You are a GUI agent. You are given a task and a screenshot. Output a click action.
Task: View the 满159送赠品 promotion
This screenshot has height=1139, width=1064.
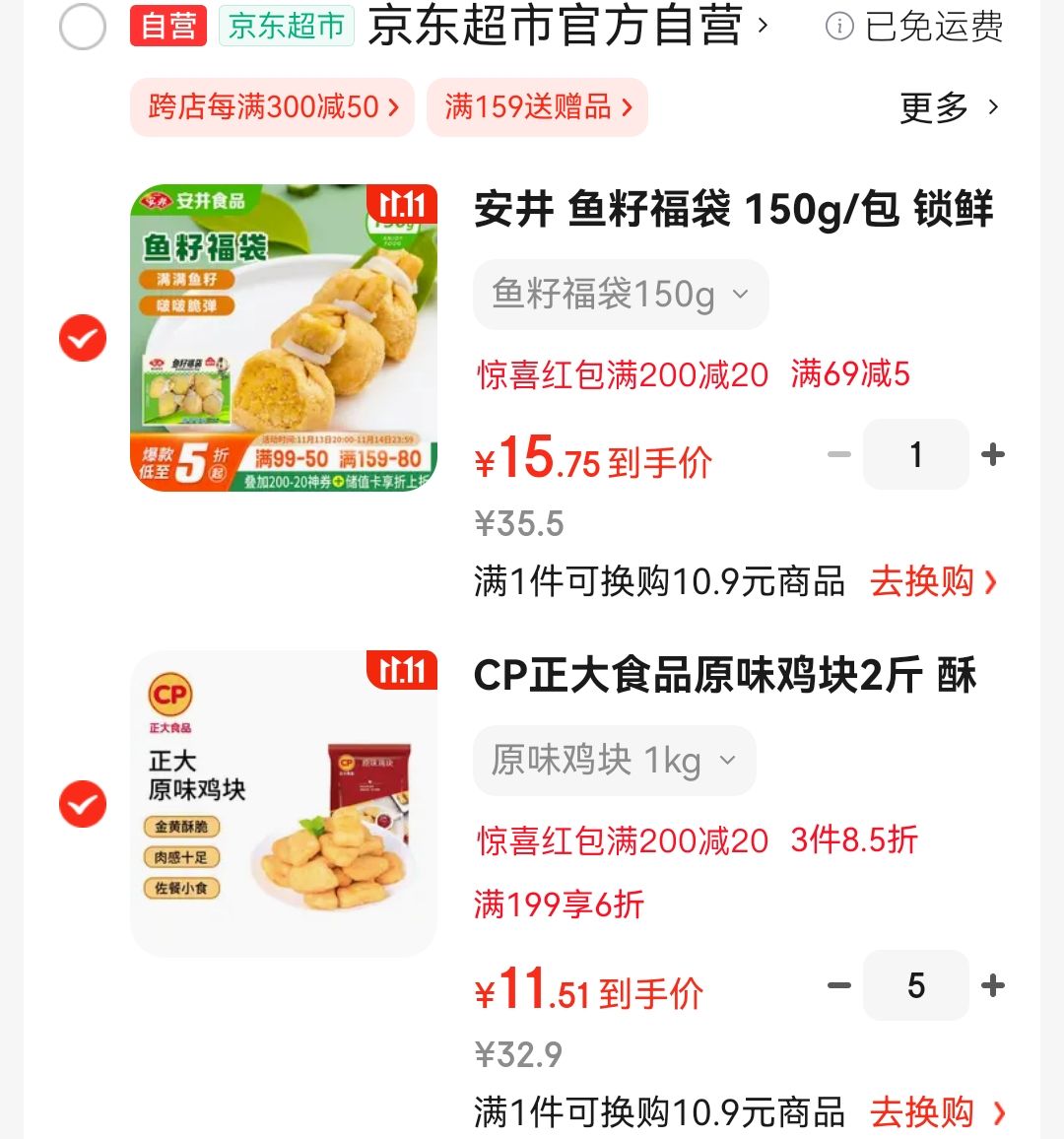(x=537, y=107)
